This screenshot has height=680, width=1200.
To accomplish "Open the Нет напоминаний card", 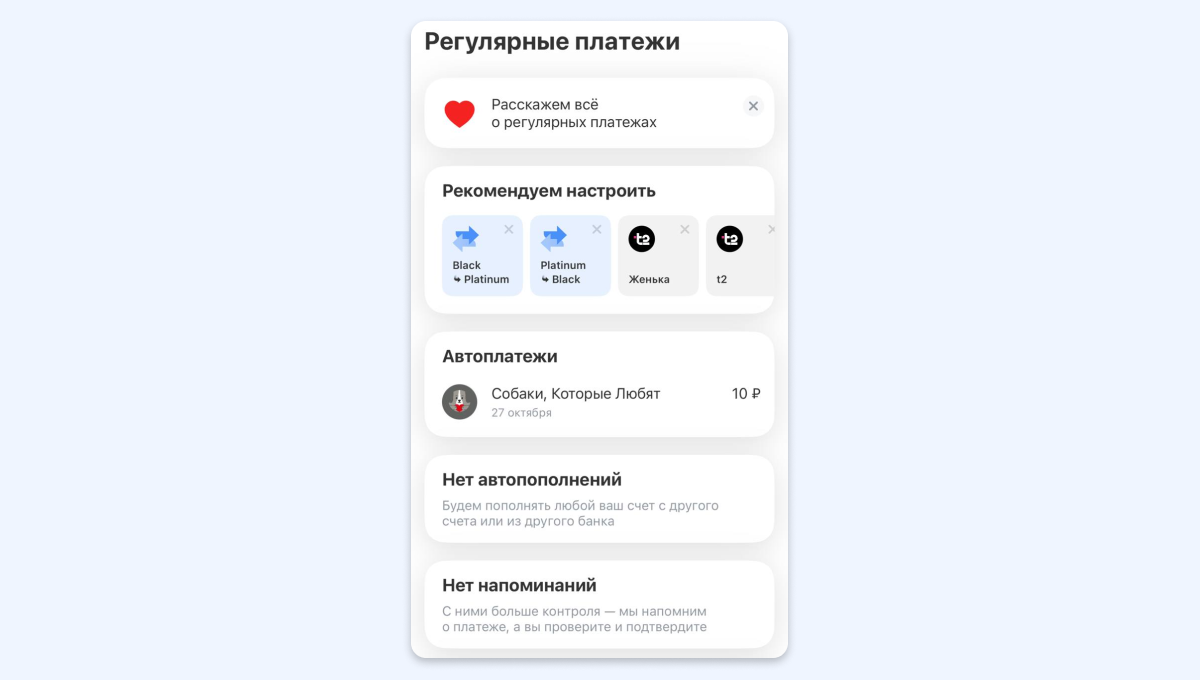I will 598,604.
